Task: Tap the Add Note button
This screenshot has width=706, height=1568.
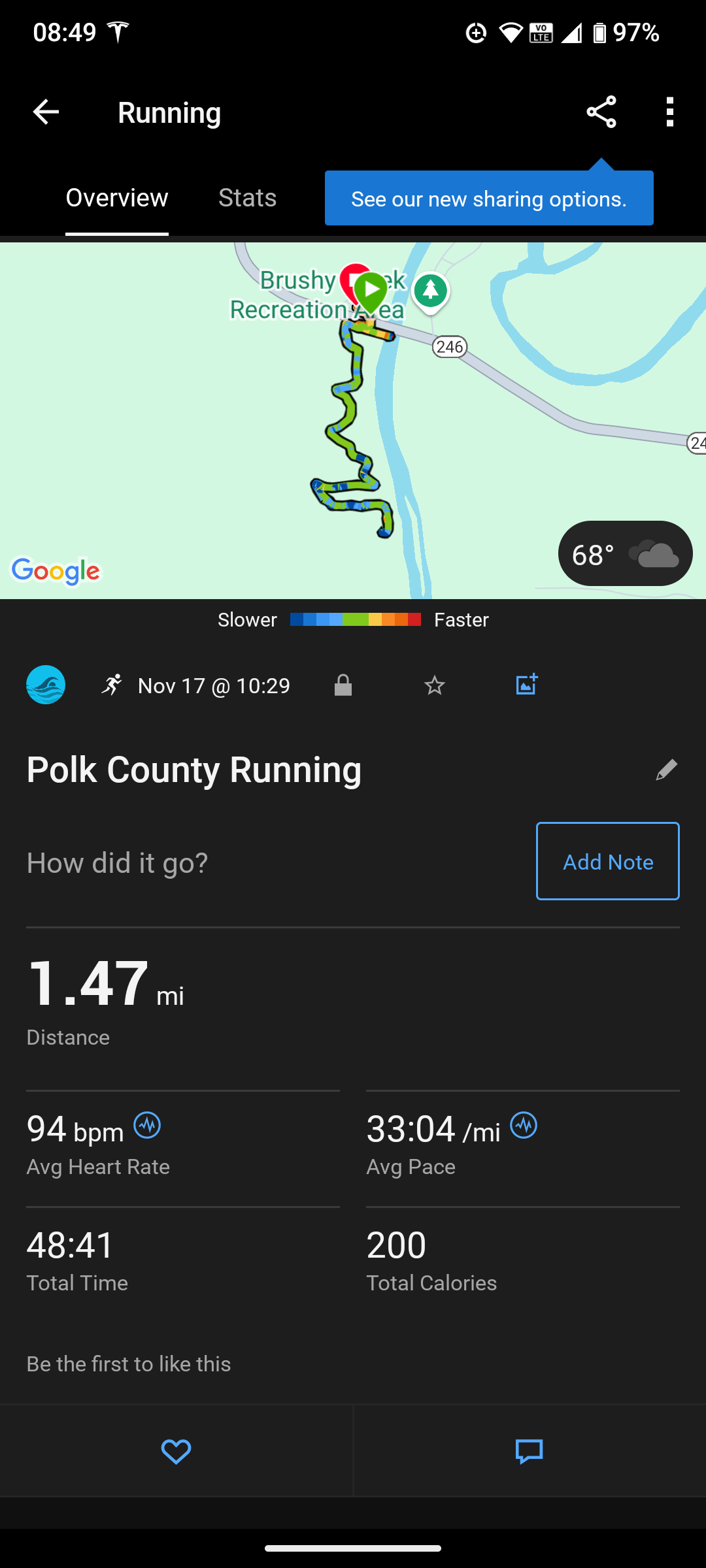Action: 607,861
